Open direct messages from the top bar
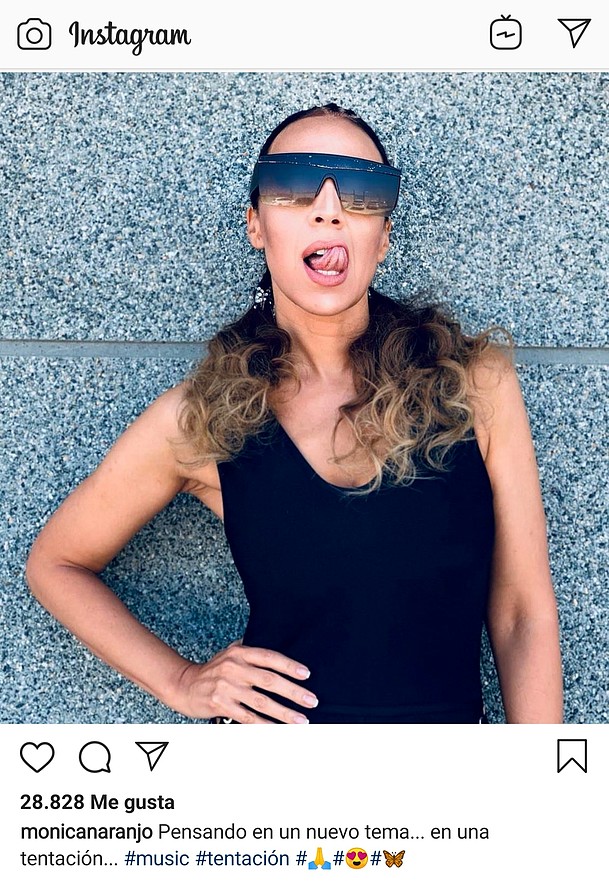The width and height of the screenshot is (609, 883). point(574,33)
